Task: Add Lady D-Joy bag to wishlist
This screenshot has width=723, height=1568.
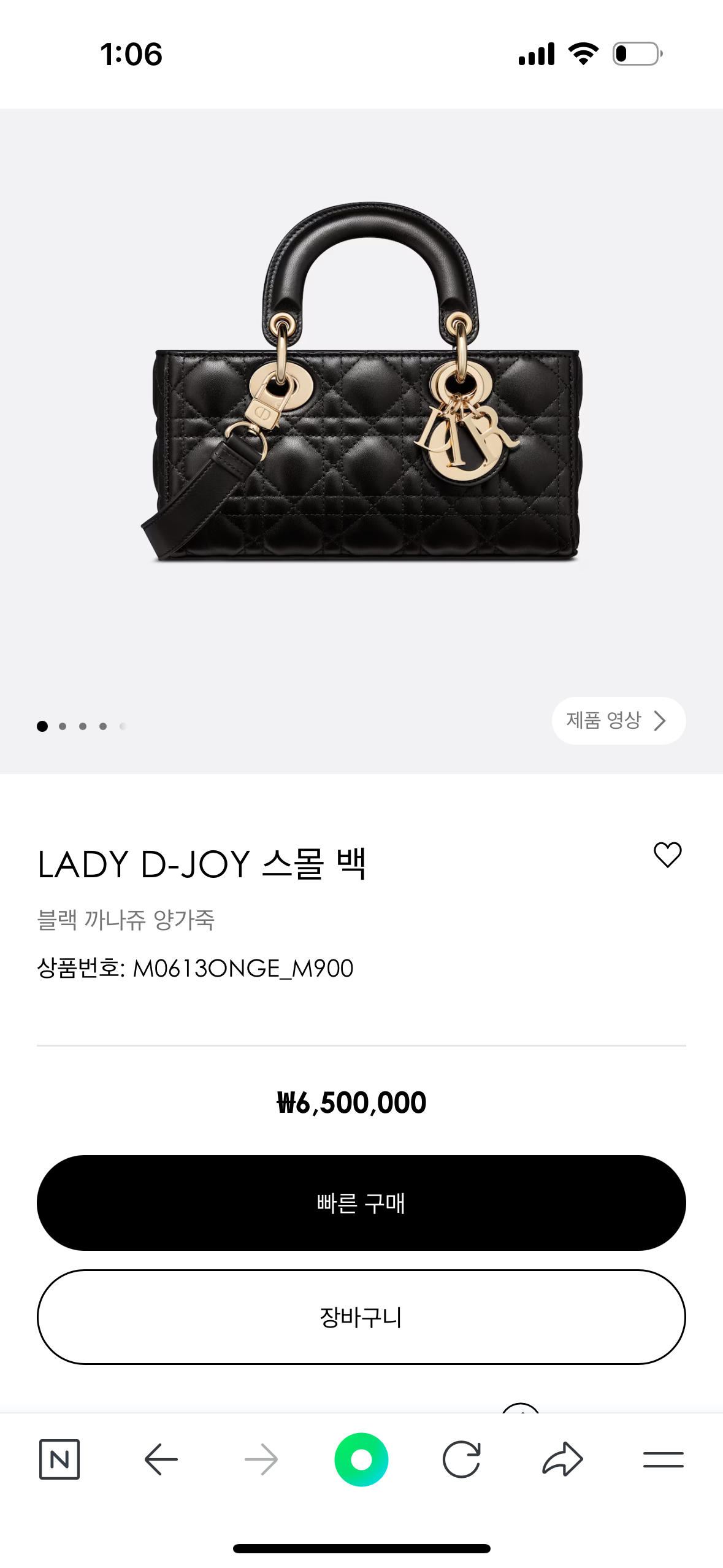Action: (667, 855)
